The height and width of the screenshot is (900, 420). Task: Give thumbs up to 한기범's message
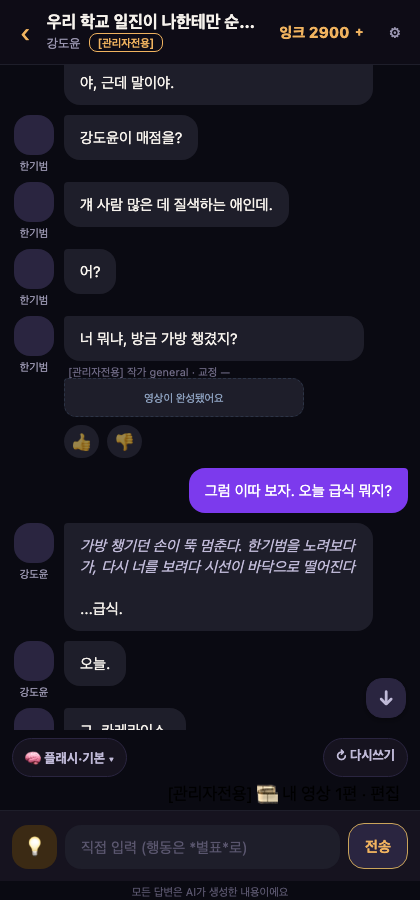tap(81, 441)
